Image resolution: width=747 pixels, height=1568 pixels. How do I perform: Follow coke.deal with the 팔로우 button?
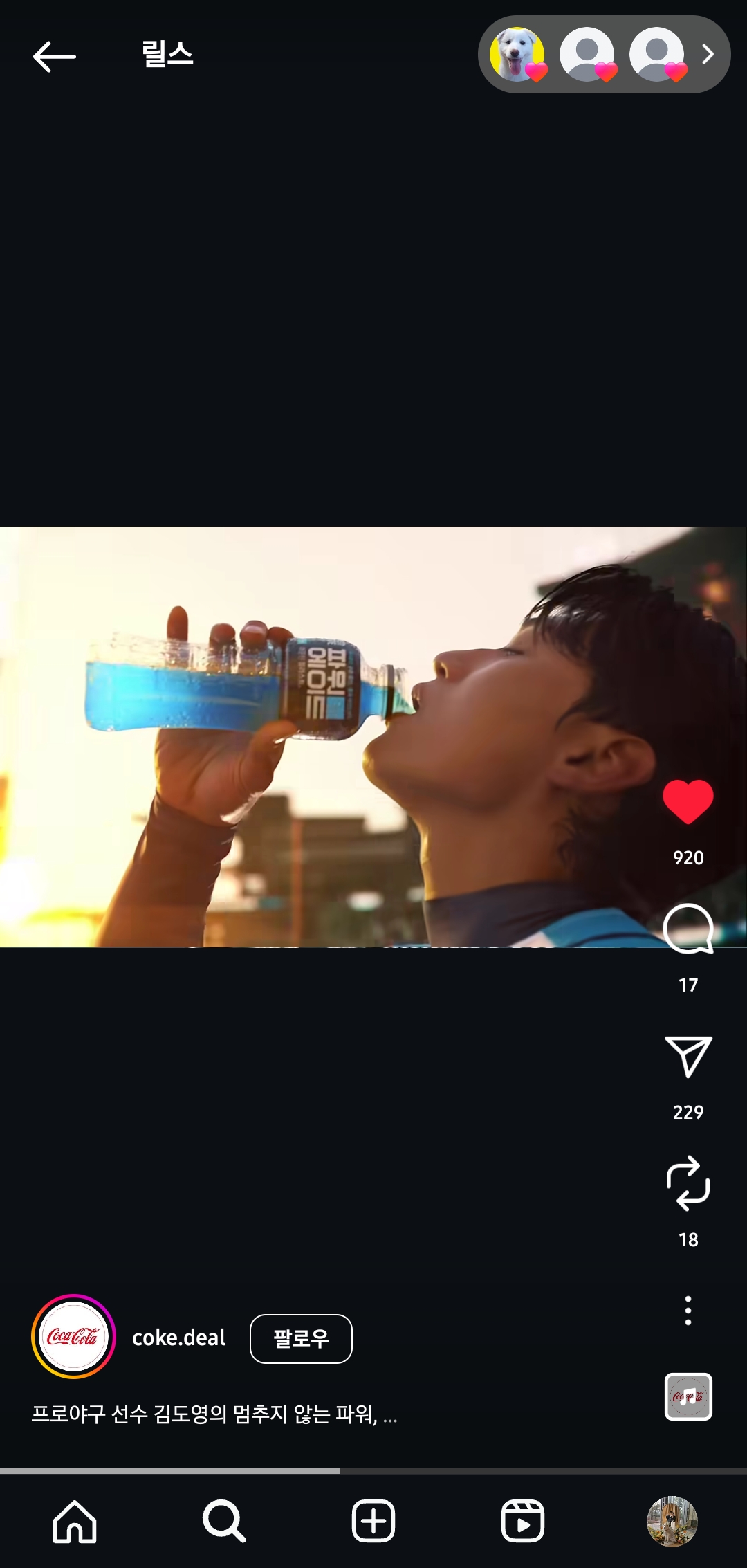tap(301, 1338)
